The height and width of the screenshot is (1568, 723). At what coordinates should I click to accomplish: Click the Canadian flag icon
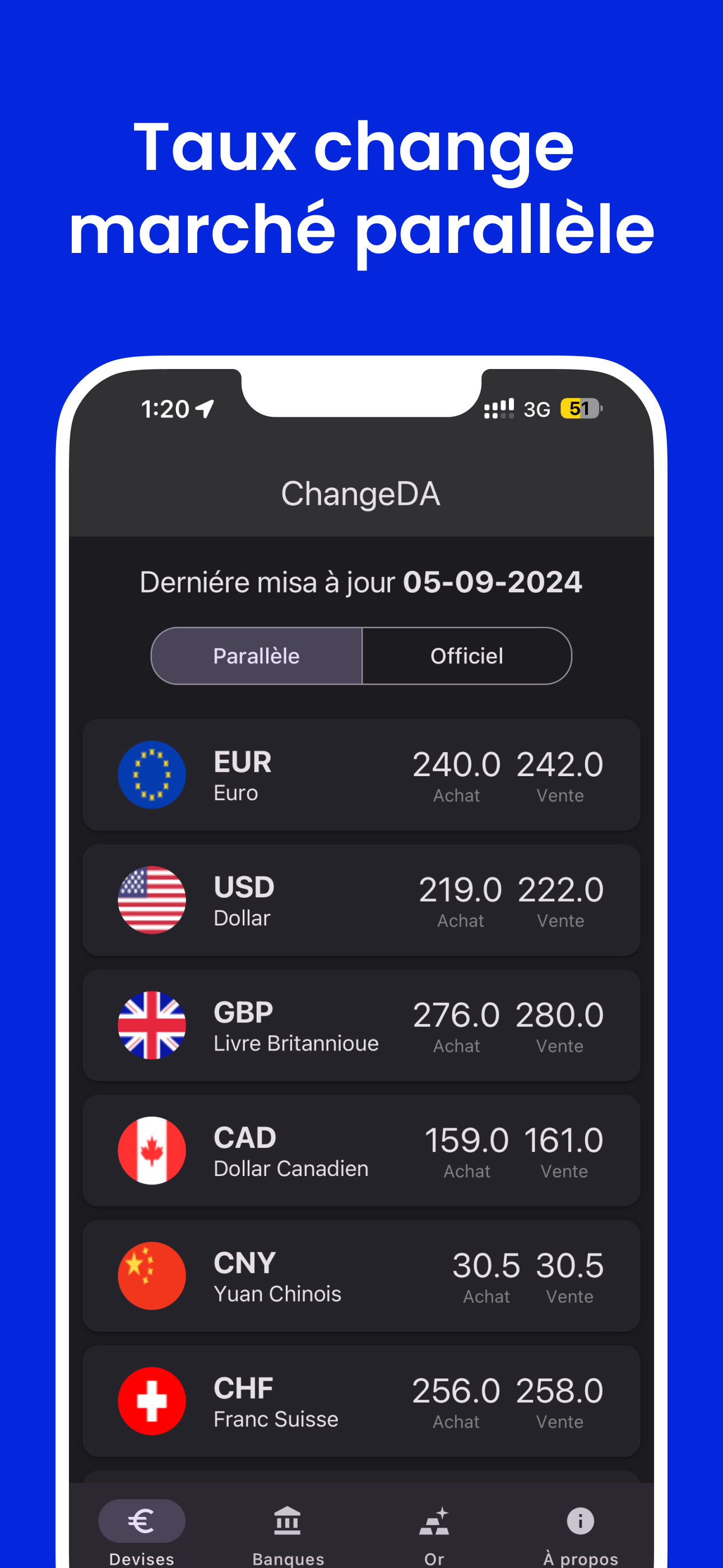(x=151, y=1151)
